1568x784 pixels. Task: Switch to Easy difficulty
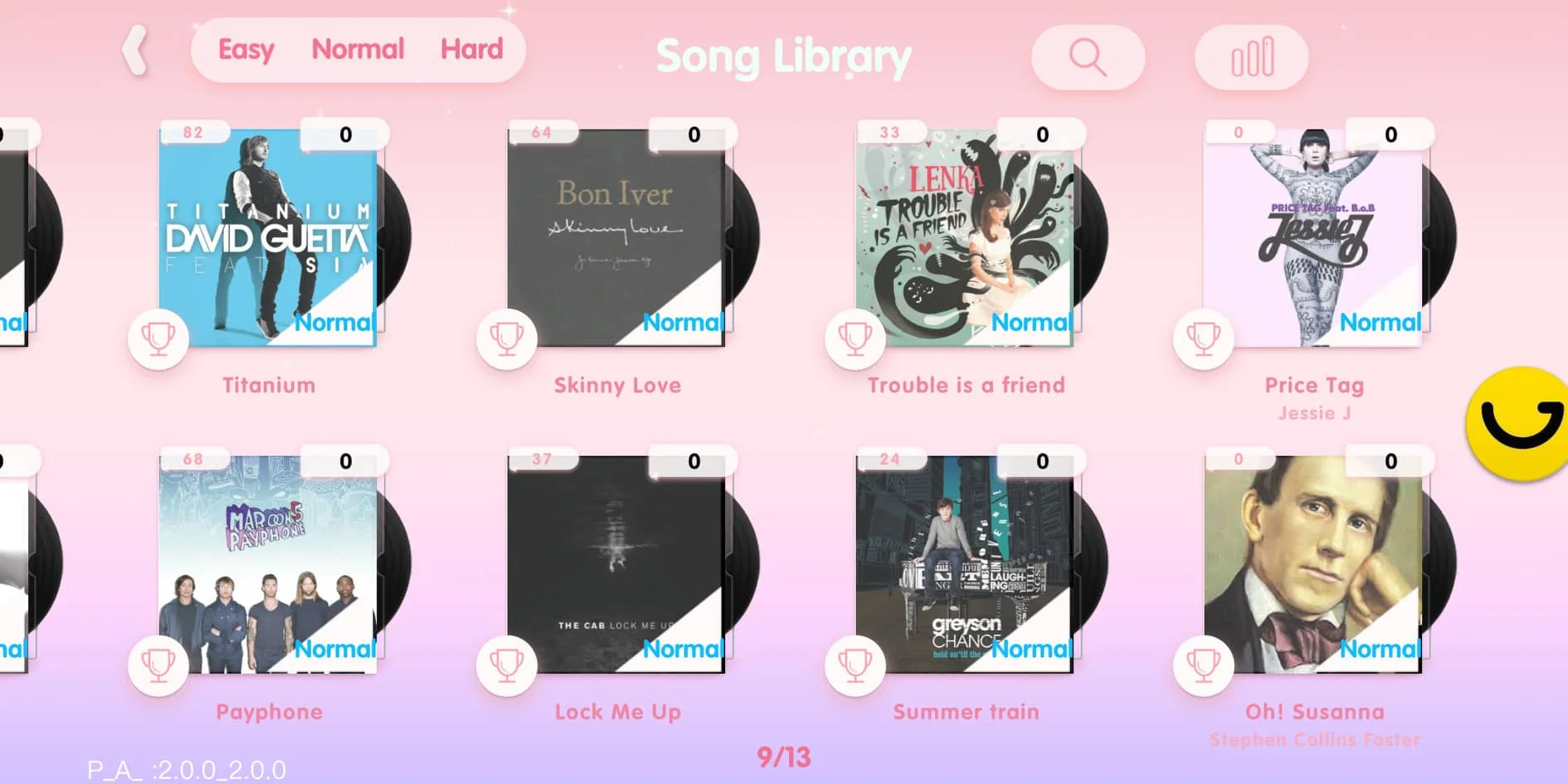pyautogui.click(x=246, y=50)
